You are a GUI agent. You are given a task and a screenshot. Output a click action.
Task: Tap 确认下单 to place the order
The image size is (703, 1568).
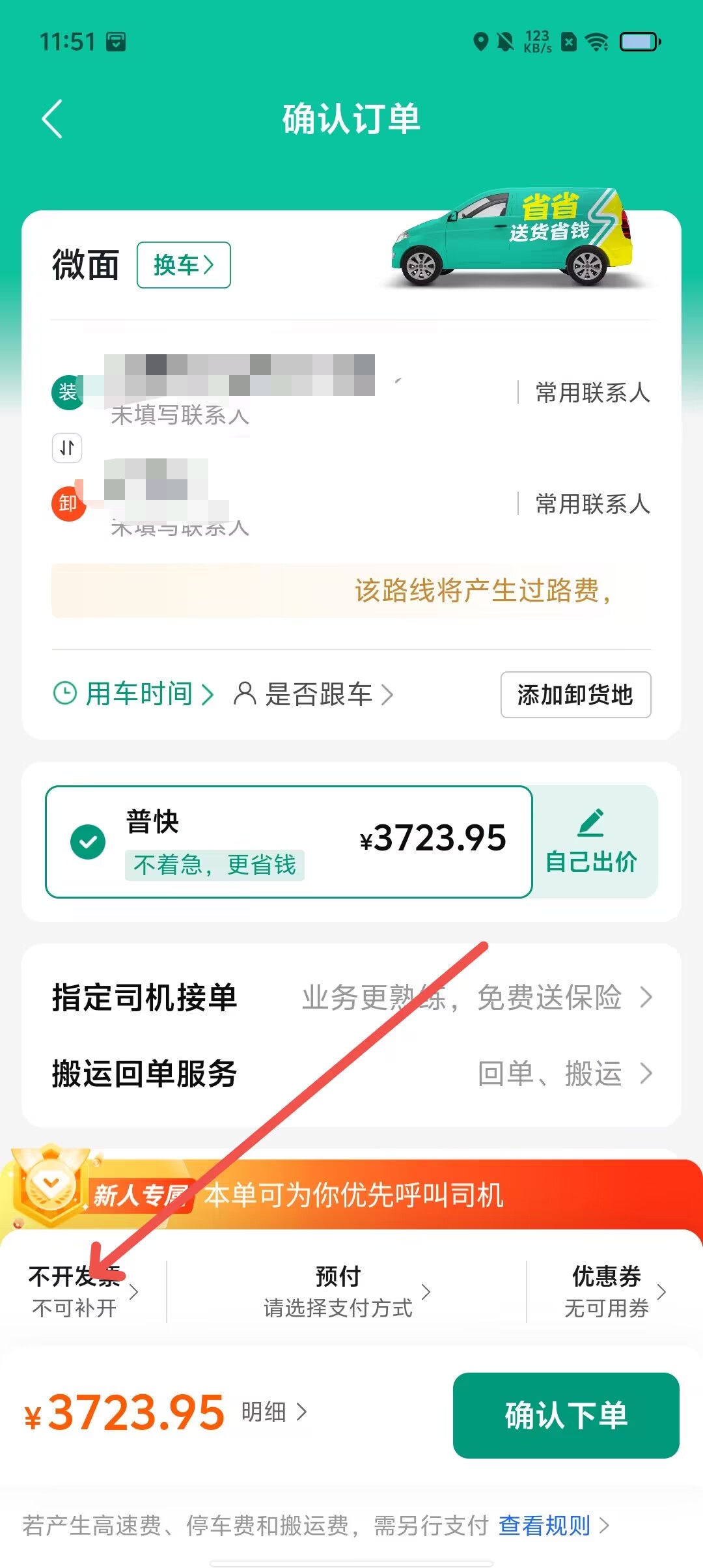coord(566,1416)
